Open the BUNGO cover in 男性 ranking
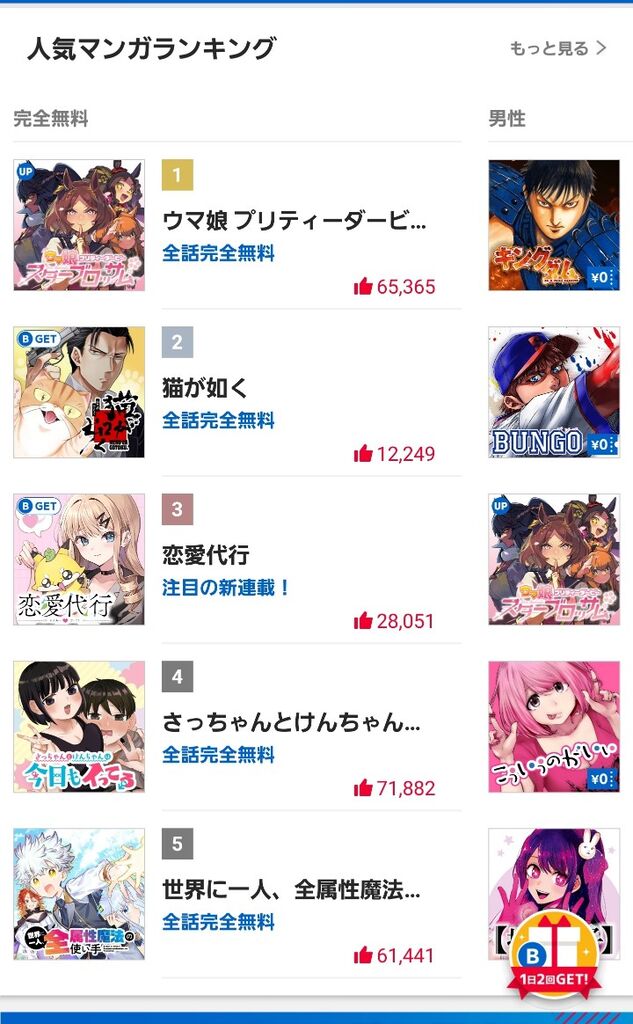Screen dimensions: 633x1024 (553, 392)
